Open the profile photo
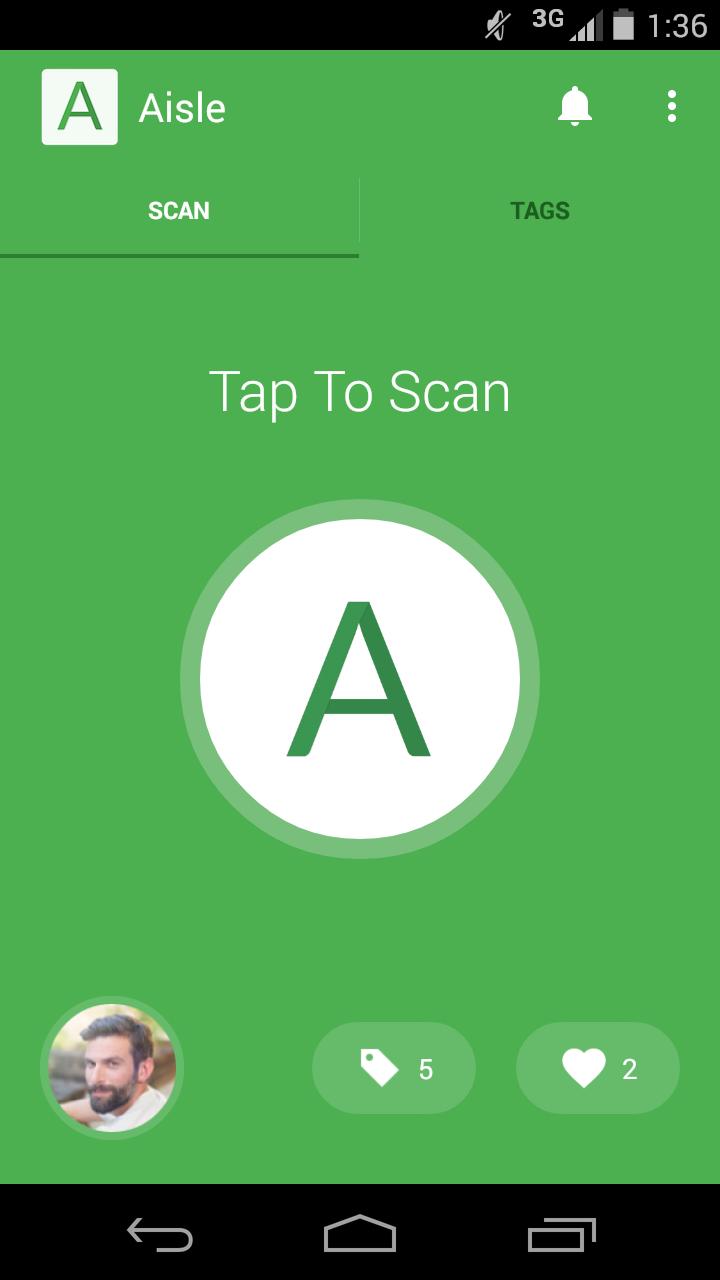 tap(112, 1067)
